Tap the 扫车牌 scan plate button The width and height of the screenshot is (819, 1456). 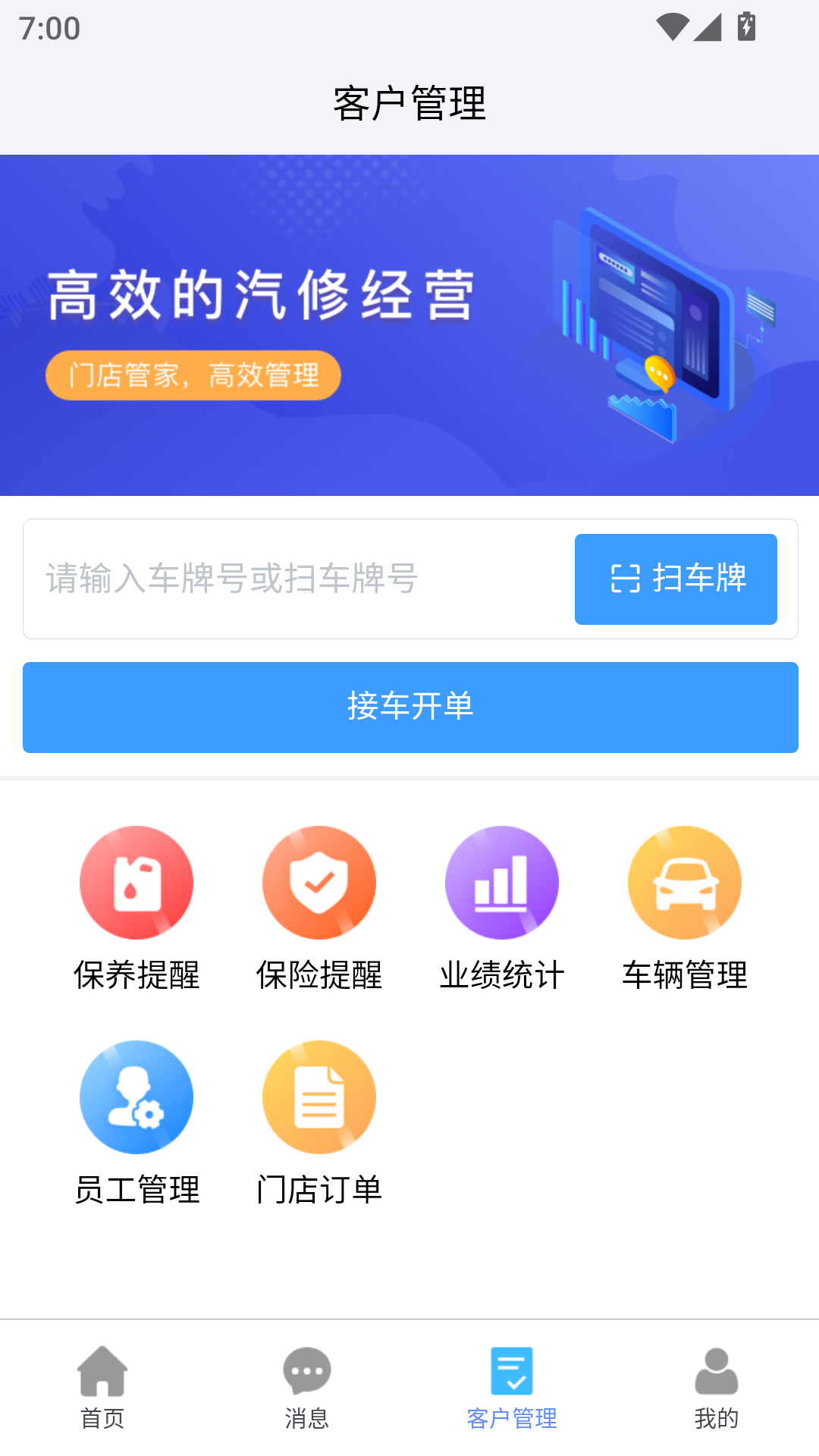pyautogui.click(x=676, y=579)
